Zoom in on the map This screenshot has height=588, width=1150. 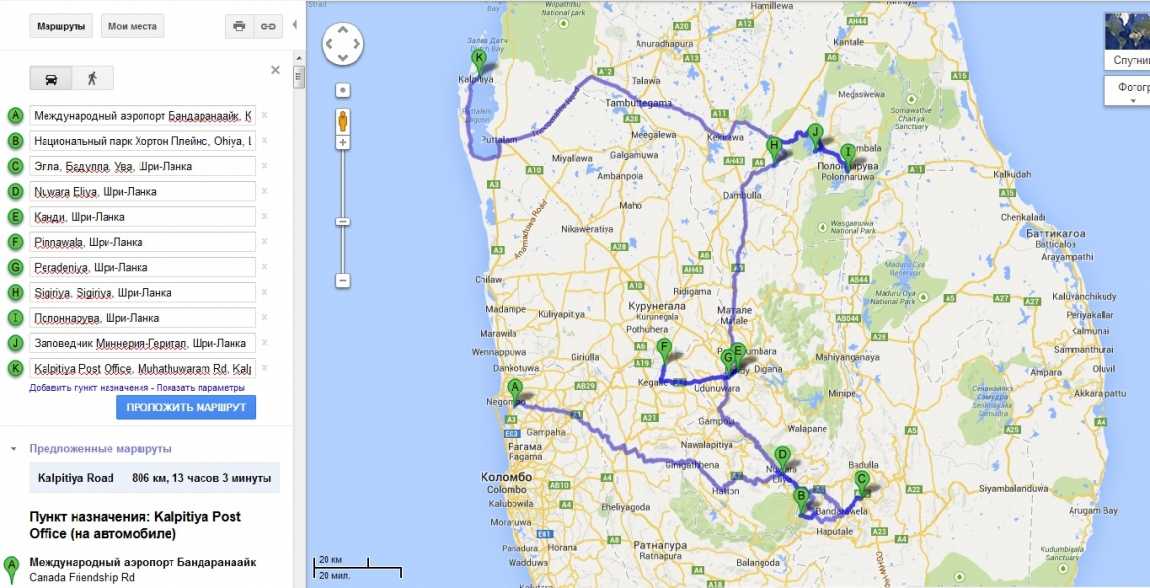[x=343, y=143]
